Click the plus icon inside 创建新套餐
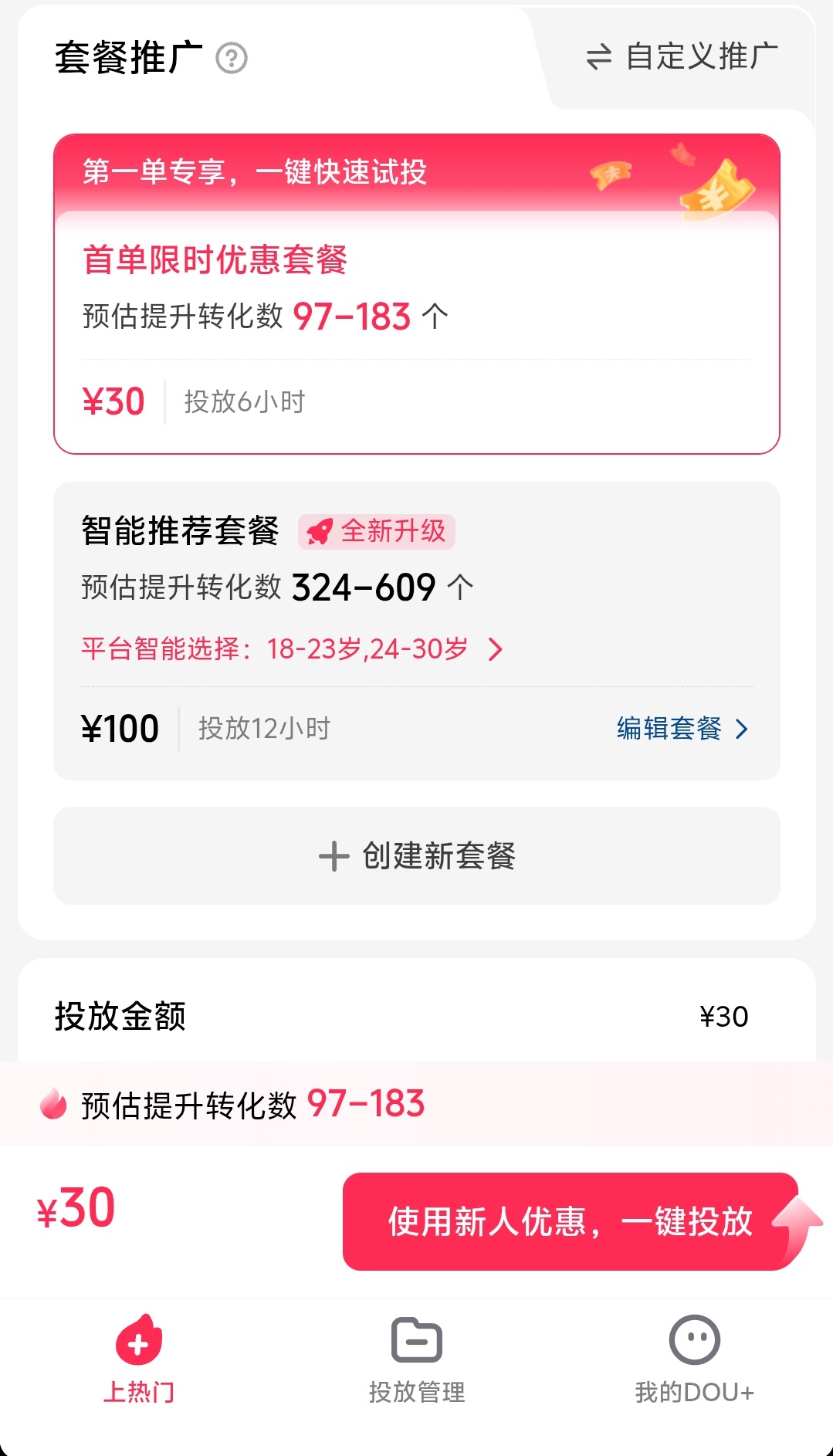This screenshot has width=833, height=1456. tap(332, 856)
